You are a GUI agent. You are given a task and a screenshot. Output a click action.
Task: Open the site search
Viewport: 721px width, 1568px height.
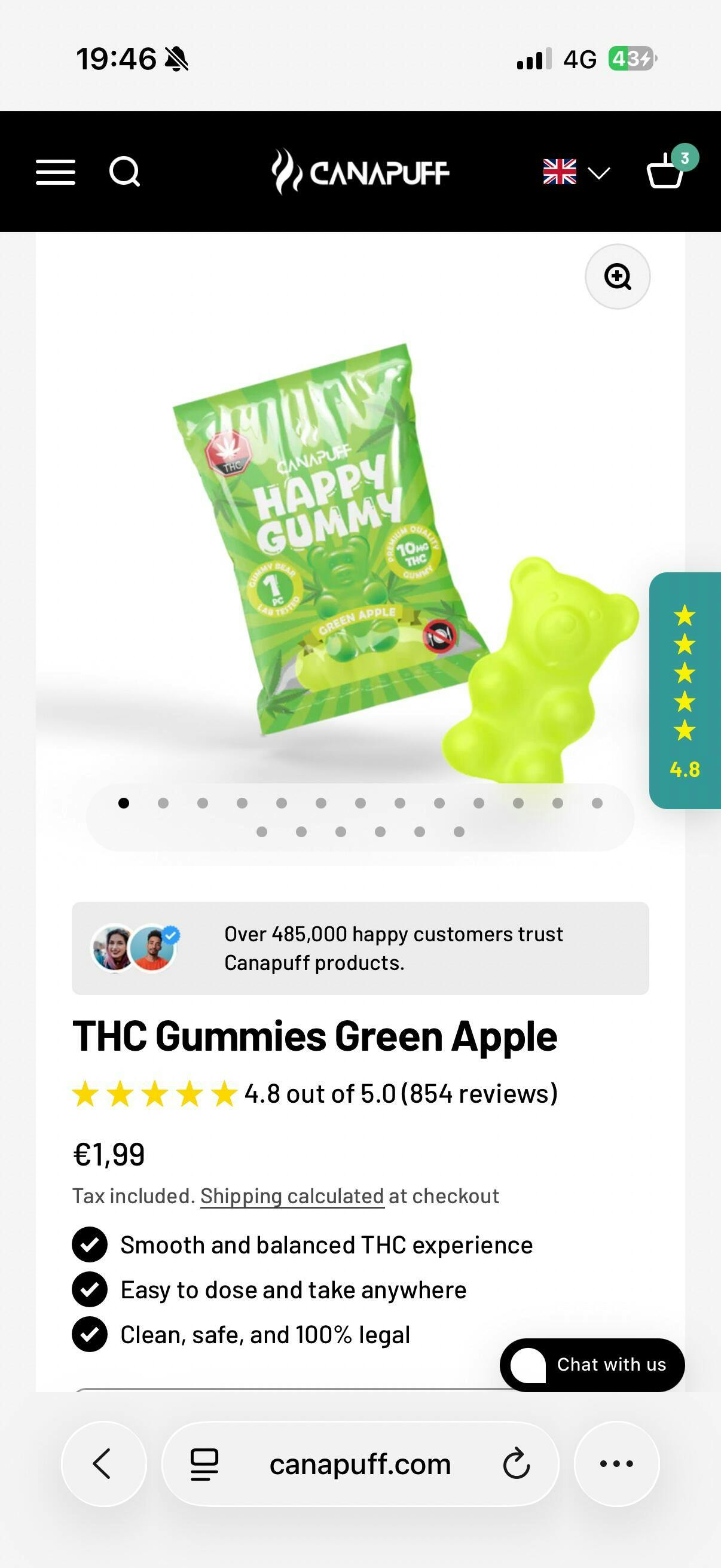[x=125, y=172]
